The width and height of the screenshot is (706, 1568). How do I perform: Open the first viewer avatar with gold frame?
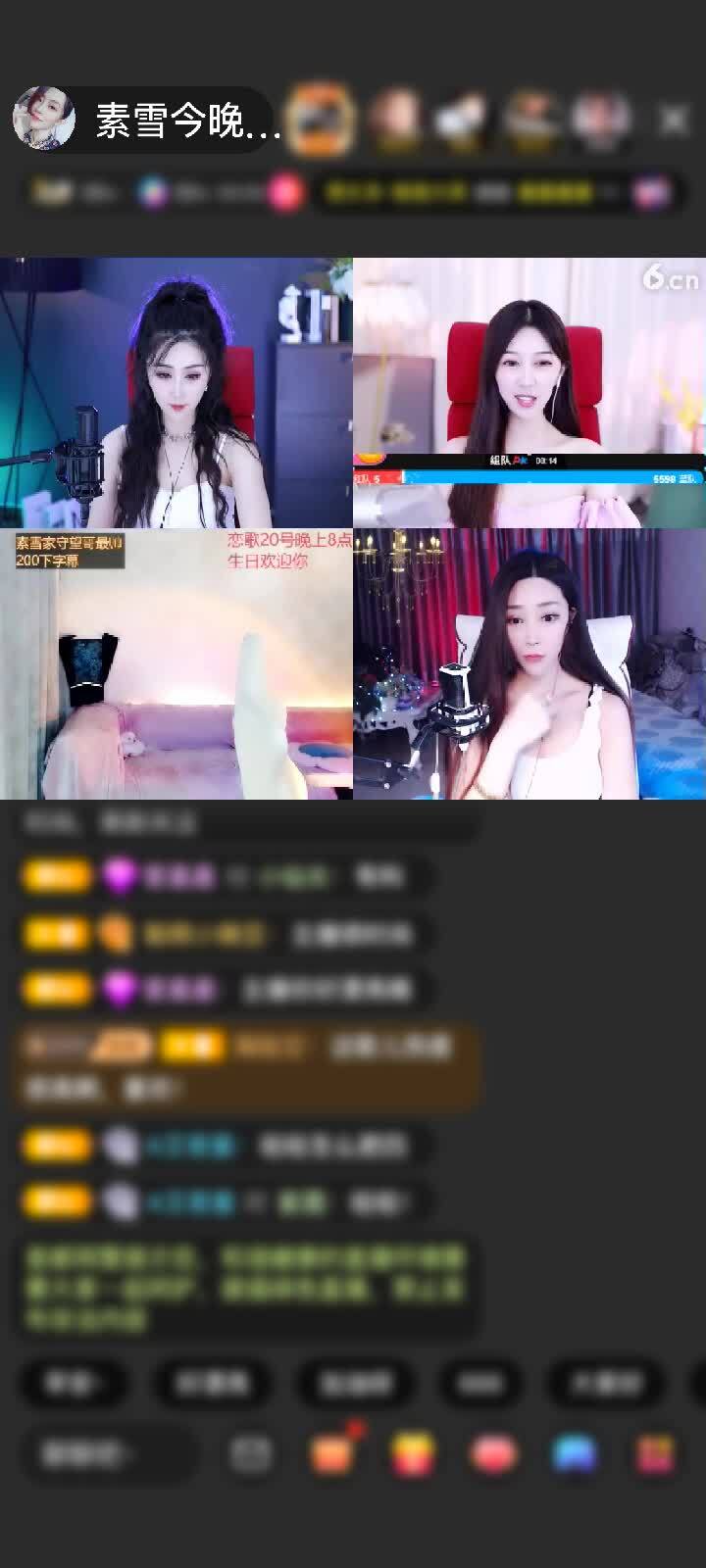tap(321, 120)
